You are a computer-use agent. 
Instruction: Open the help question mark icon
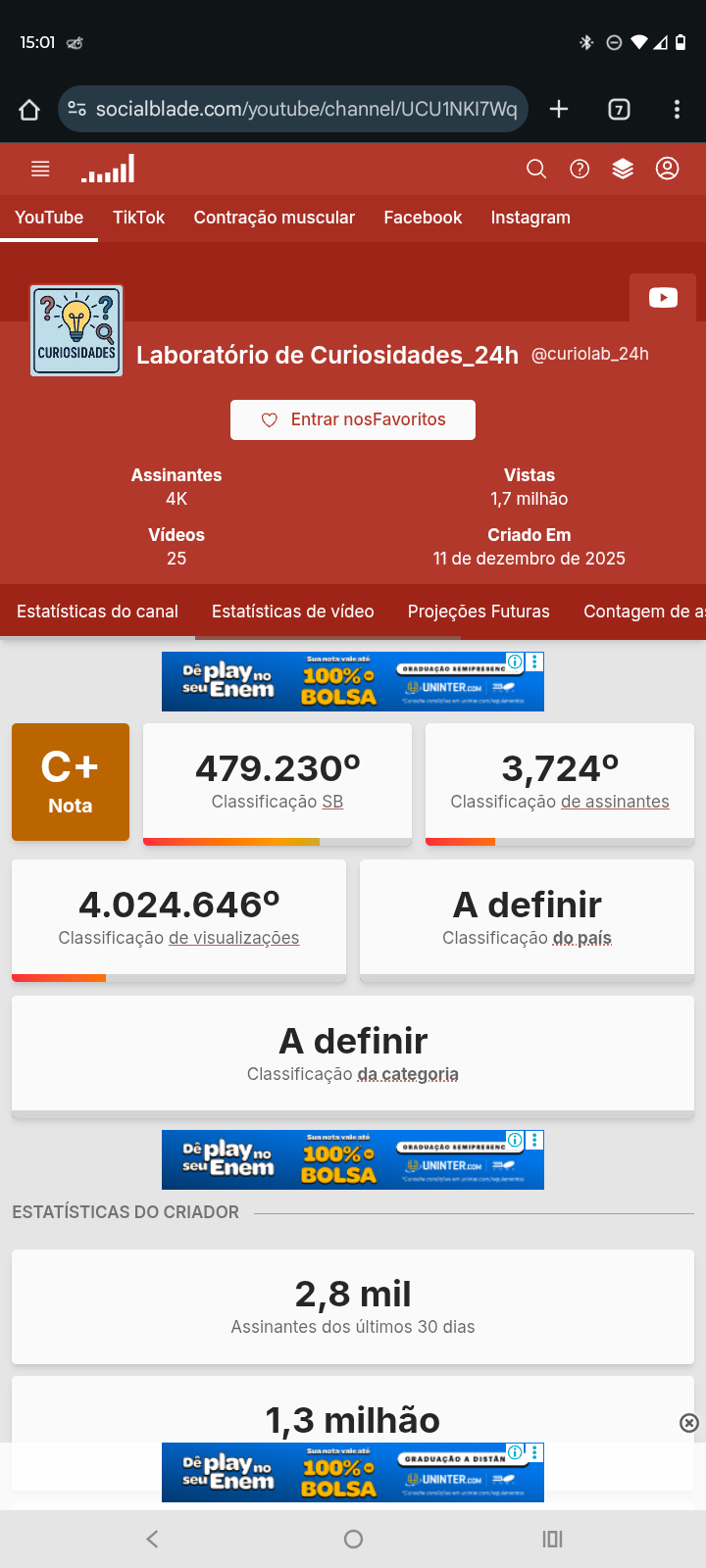(x=580, y=170)
